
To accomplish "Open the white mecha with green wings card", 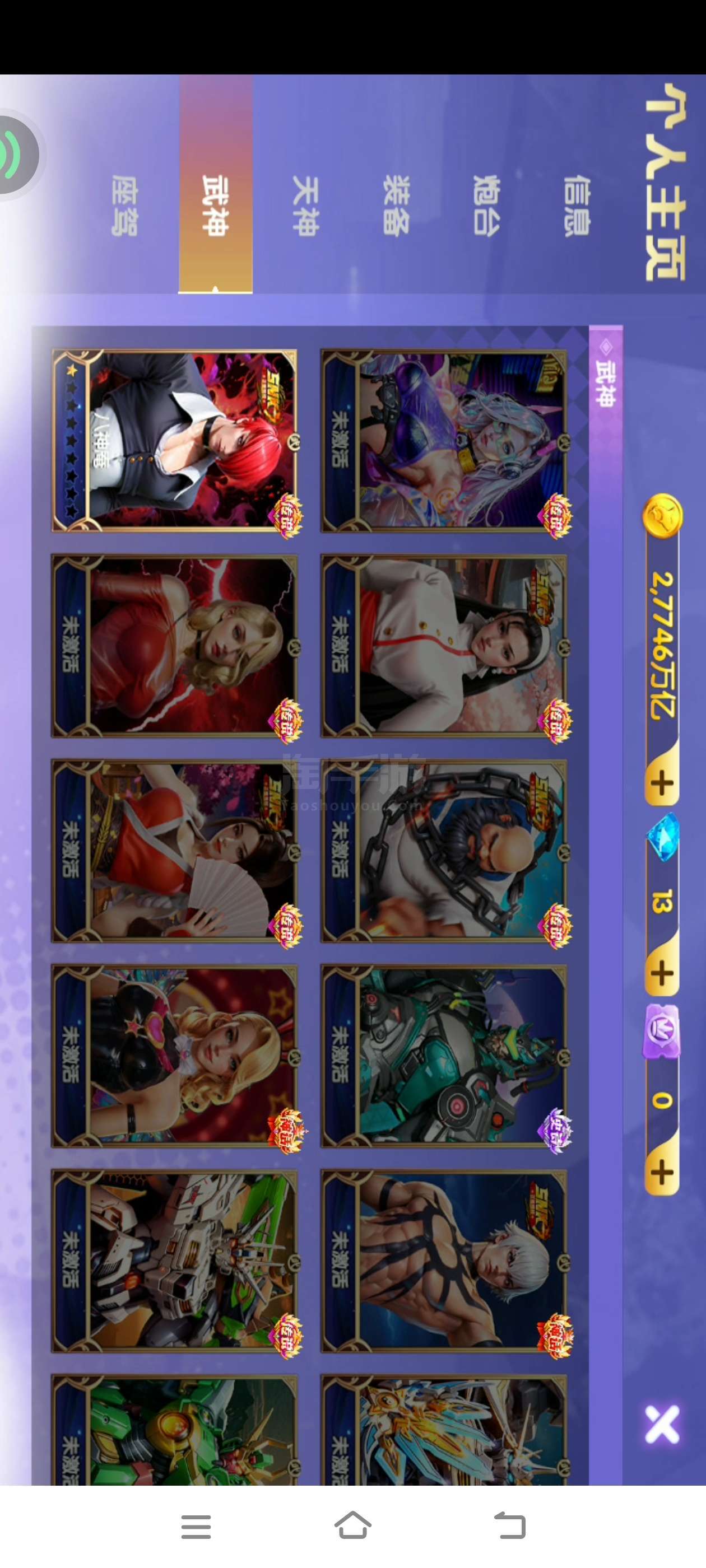I will tap(175, 1261).
